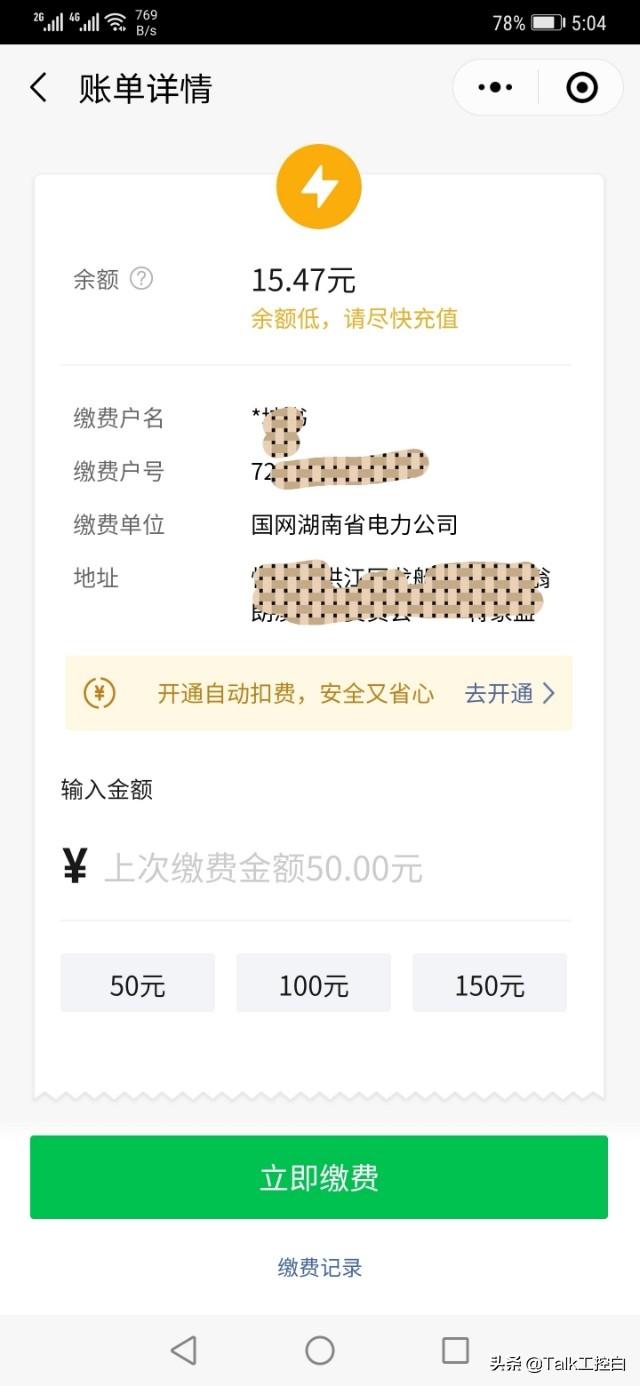
Task: Select the 50元 amount chip
Action: point(137,985)
